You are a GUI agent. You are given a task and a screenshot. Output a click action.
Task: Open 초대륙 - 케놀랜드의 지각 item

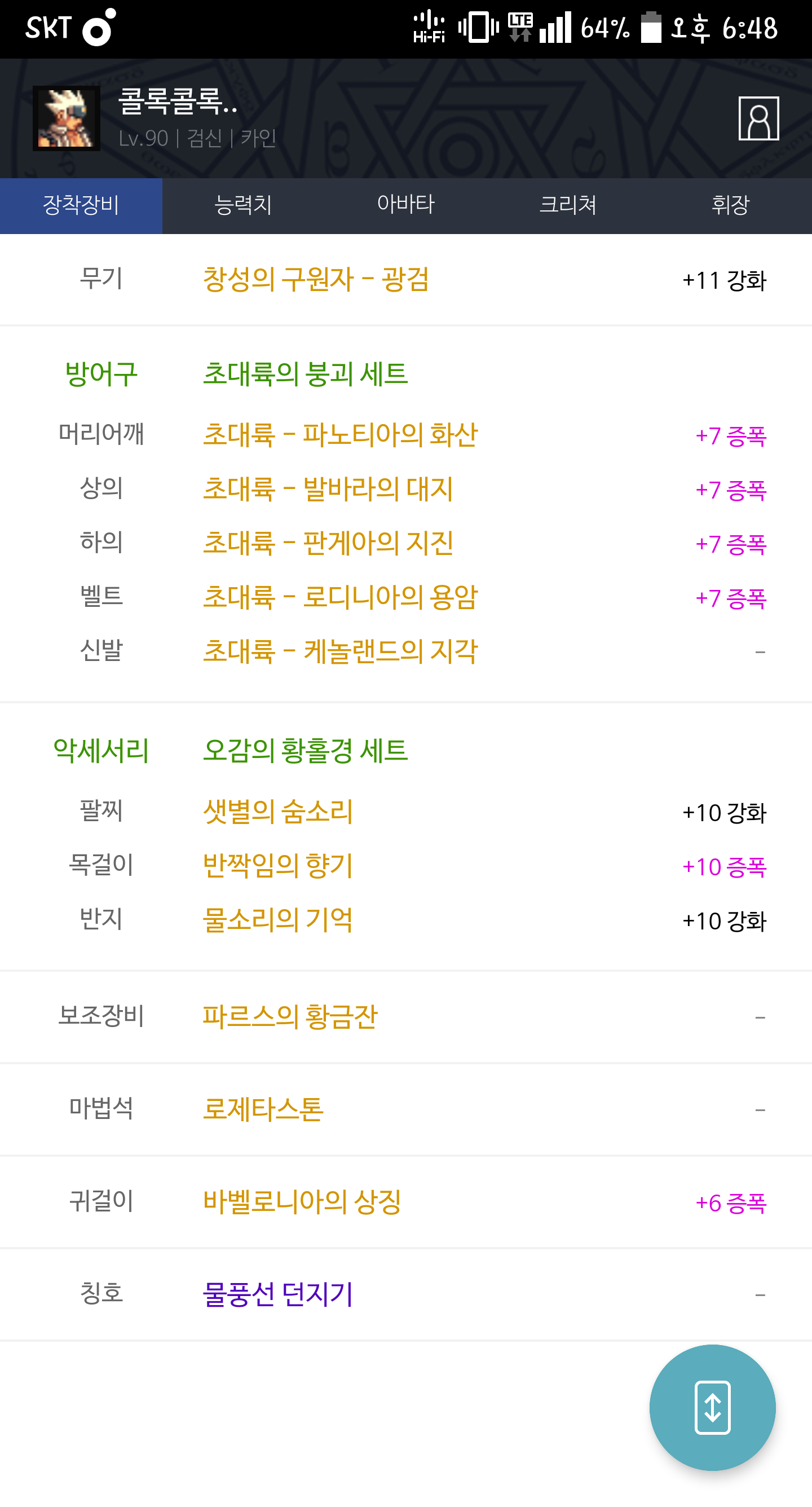340,651
